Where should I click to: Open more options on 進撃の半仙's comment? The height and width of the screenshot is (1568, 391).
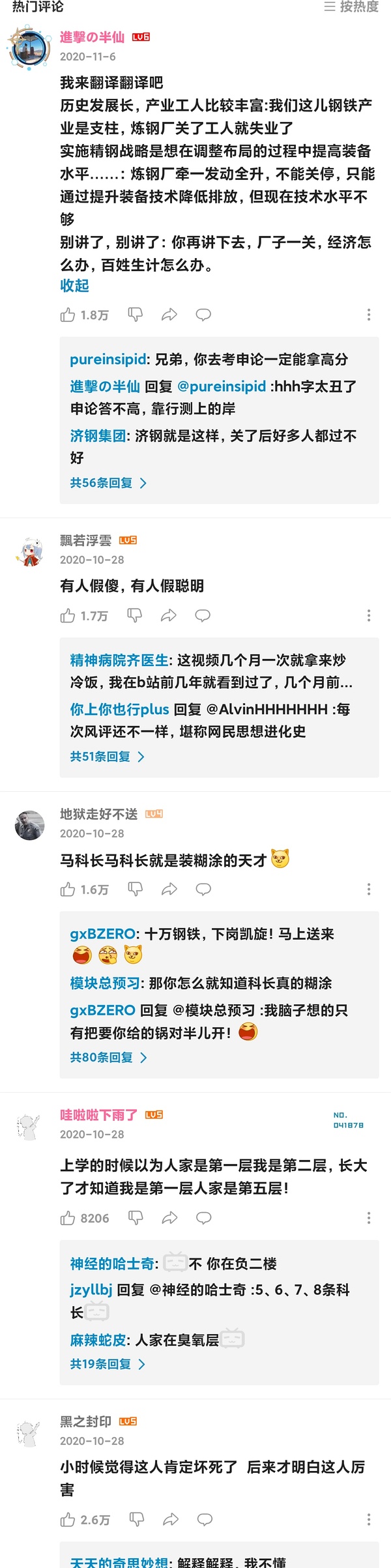pyautogui.click(x=369, y=315)
